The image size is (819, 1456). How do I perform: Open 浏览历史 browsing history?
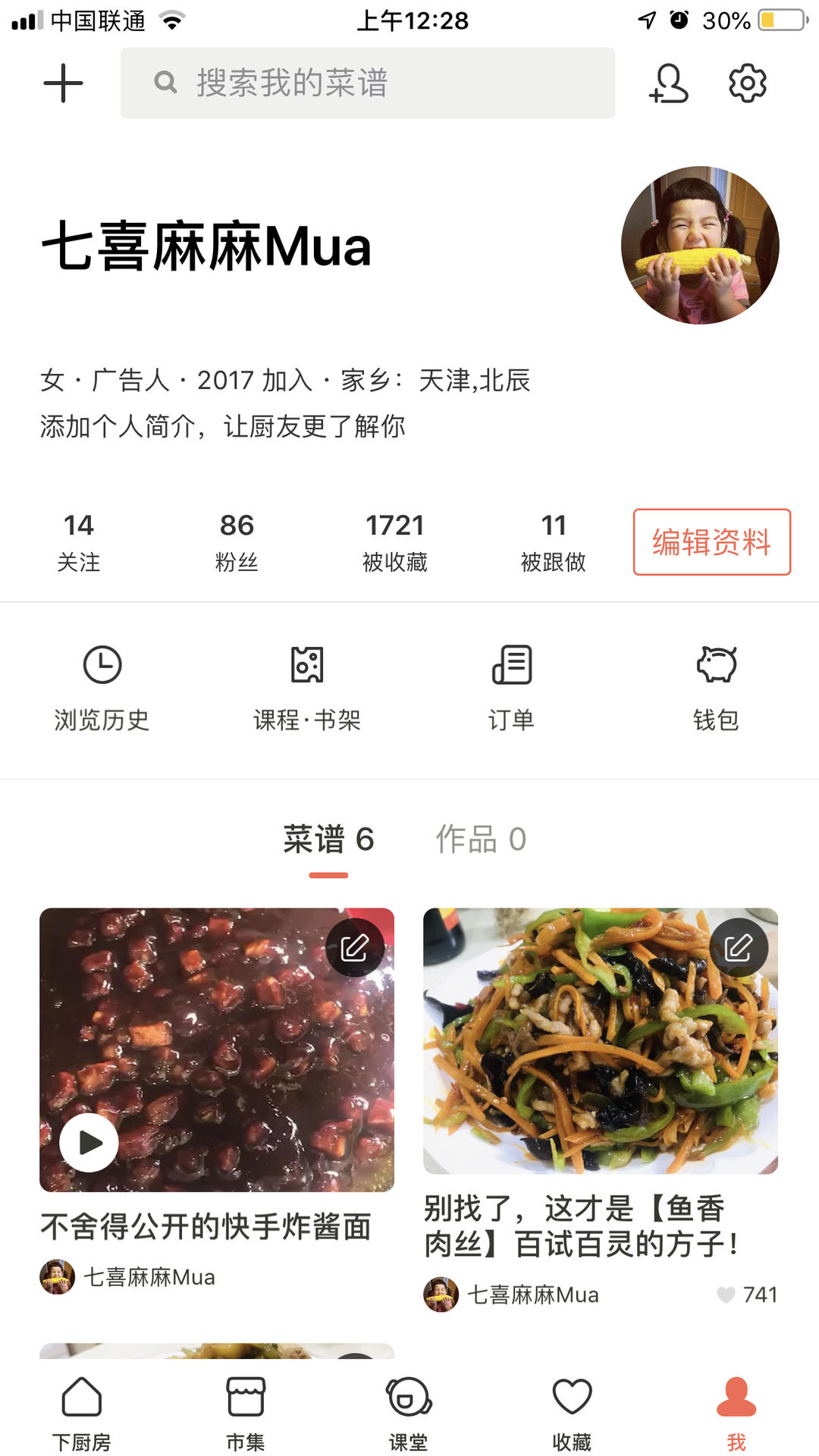pos(102,687)
